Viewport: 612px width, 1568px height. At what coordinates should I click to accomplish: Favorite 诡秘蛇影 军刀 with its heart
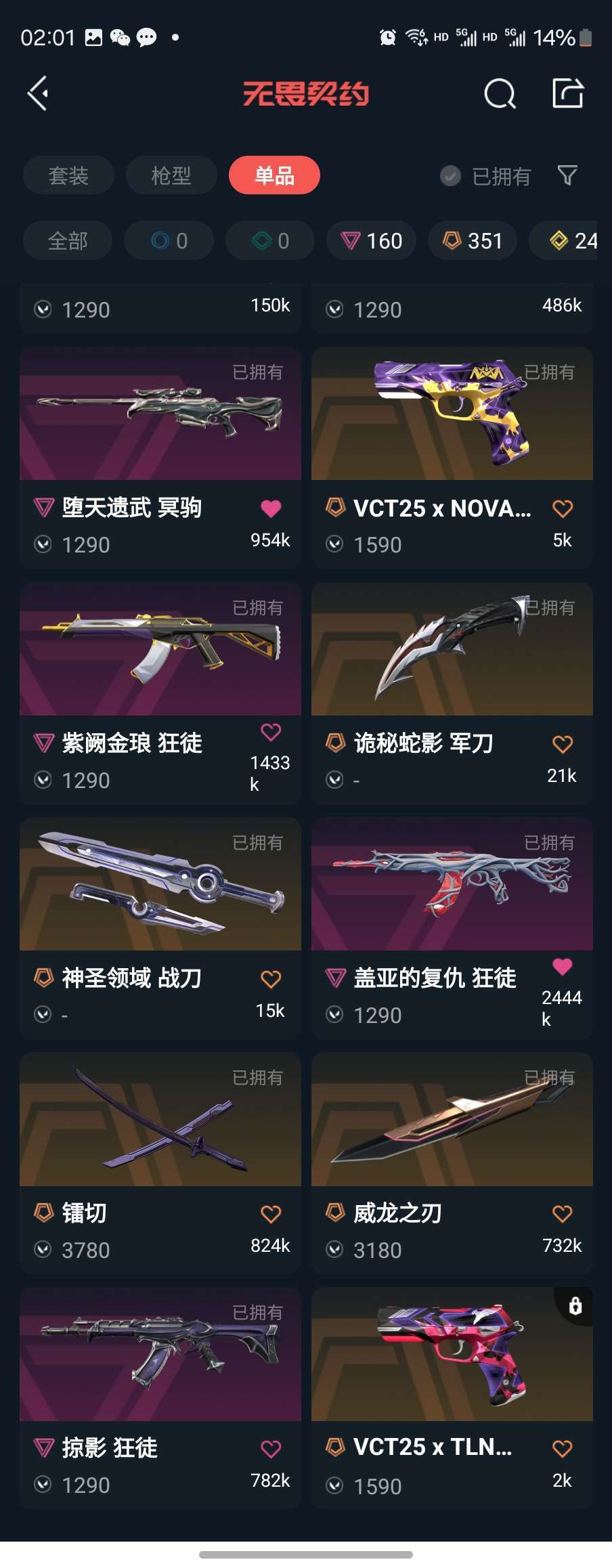coord(562,743)
